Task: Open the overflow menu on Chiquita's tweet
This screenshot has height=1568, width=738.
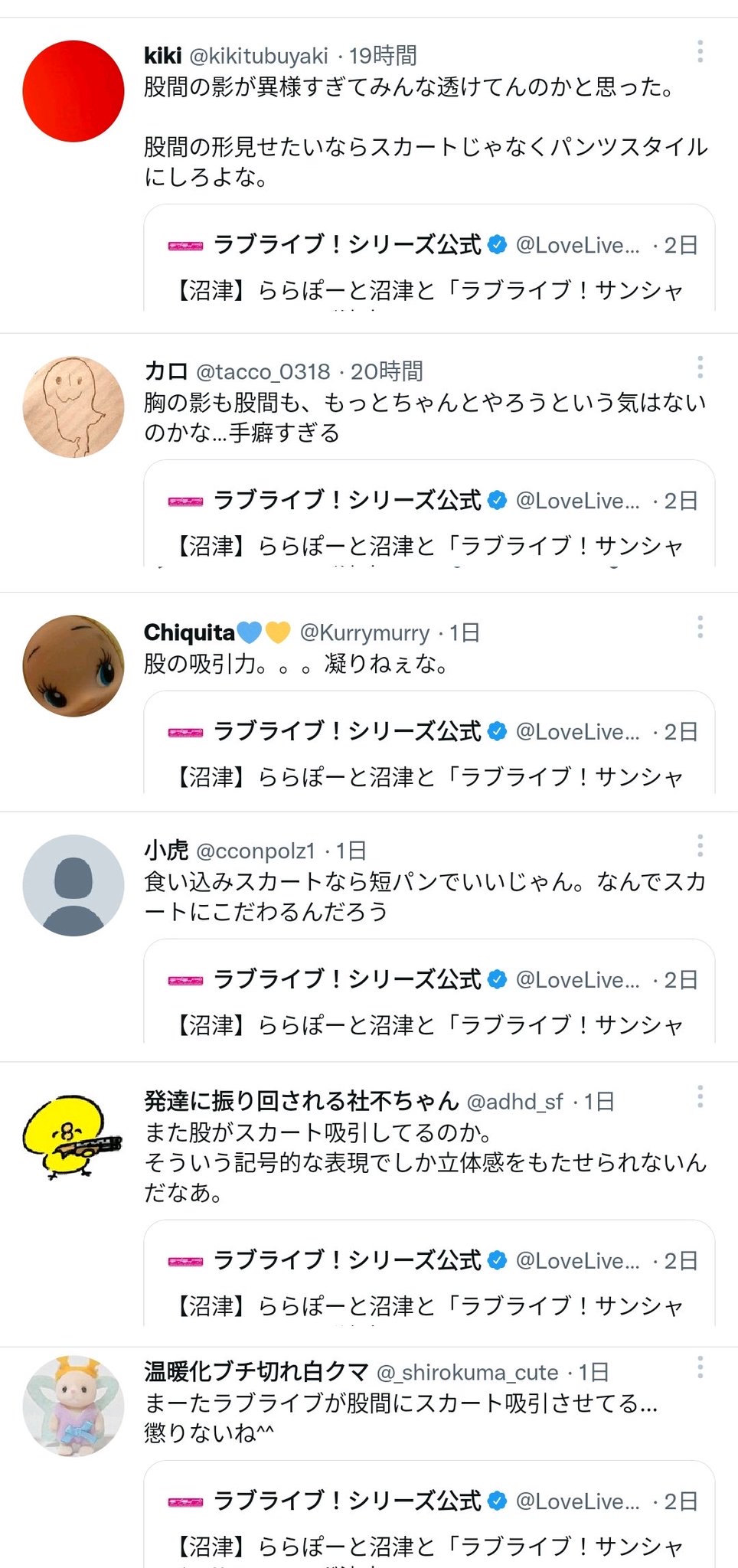Action: click(700, 627)
